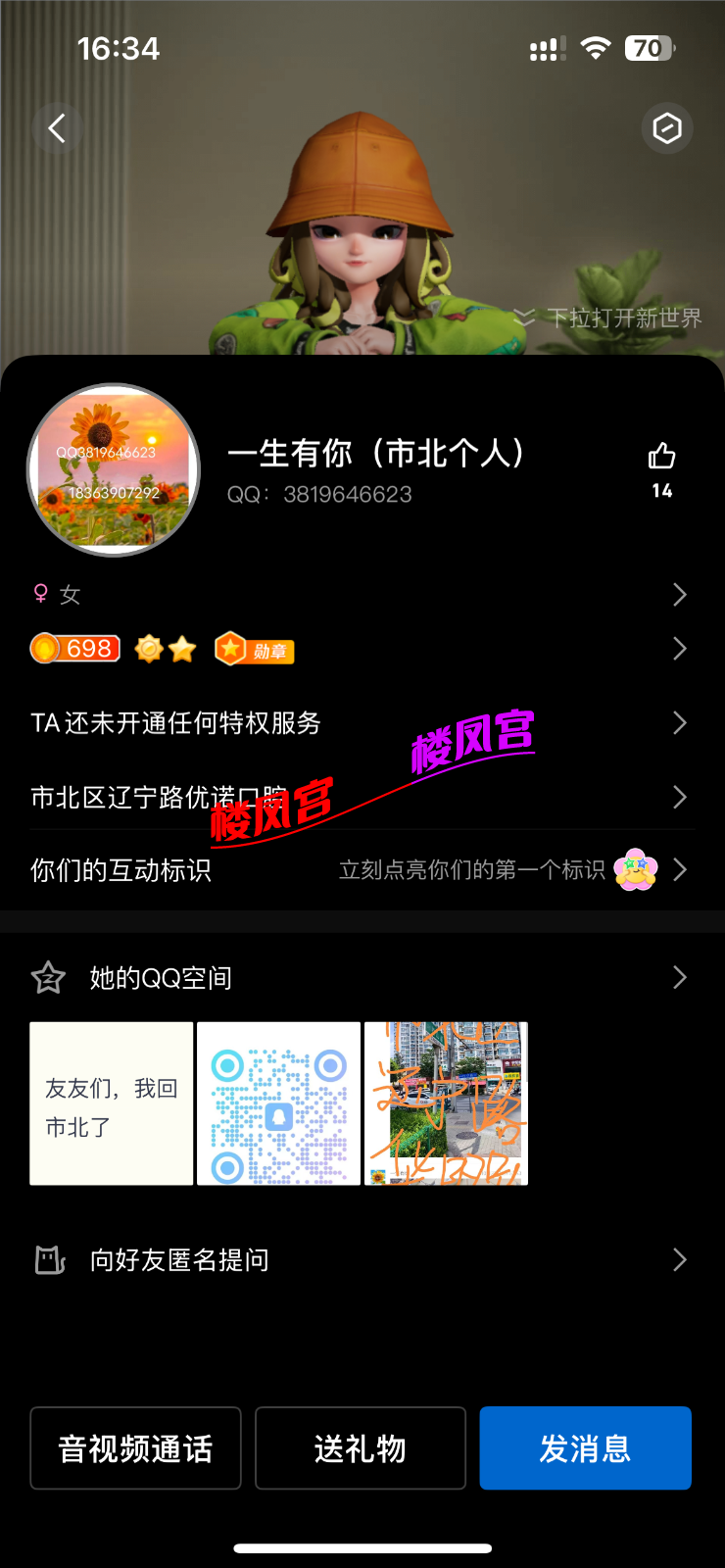This screenshot has height=1568, width=725.
Task: Open the 特权服务 row via its chevron
Action: click(x=680, y=722)
